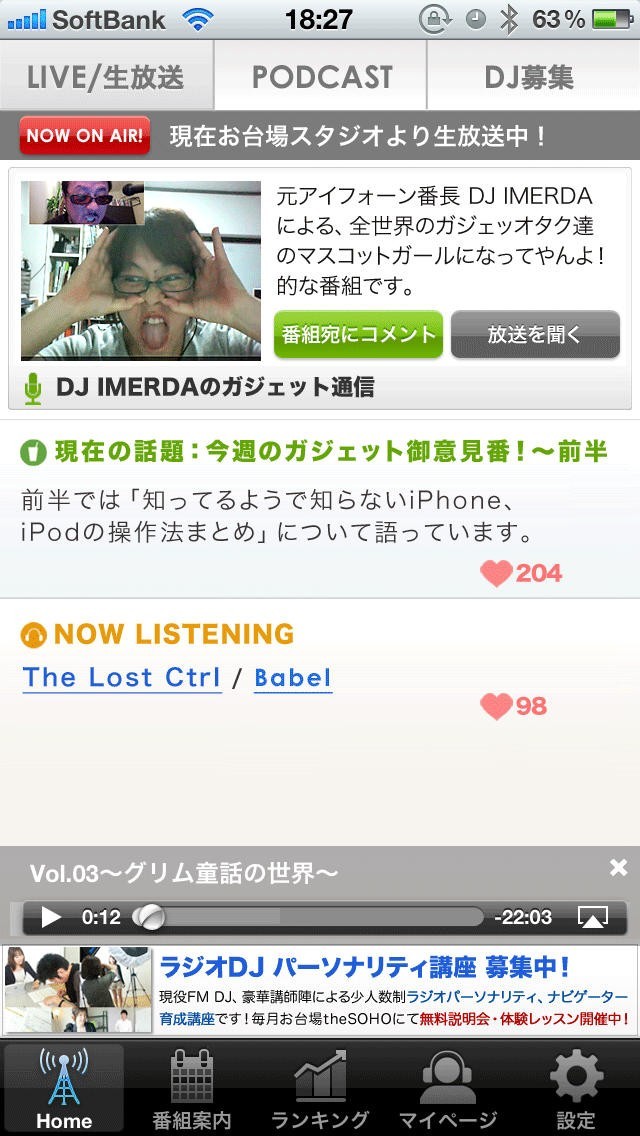The image size is (640, 1136).
Task: Like the current topic with 204 hearts
Action: coord(497,573)
